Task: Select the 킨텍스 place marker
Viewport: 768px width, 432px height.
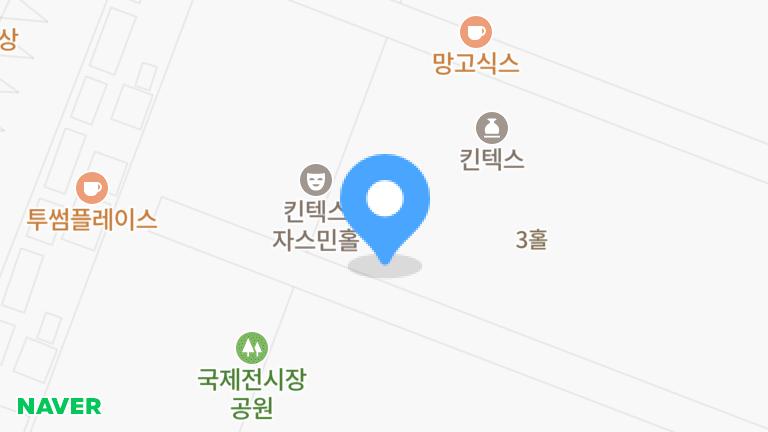Action: (492, 128)
